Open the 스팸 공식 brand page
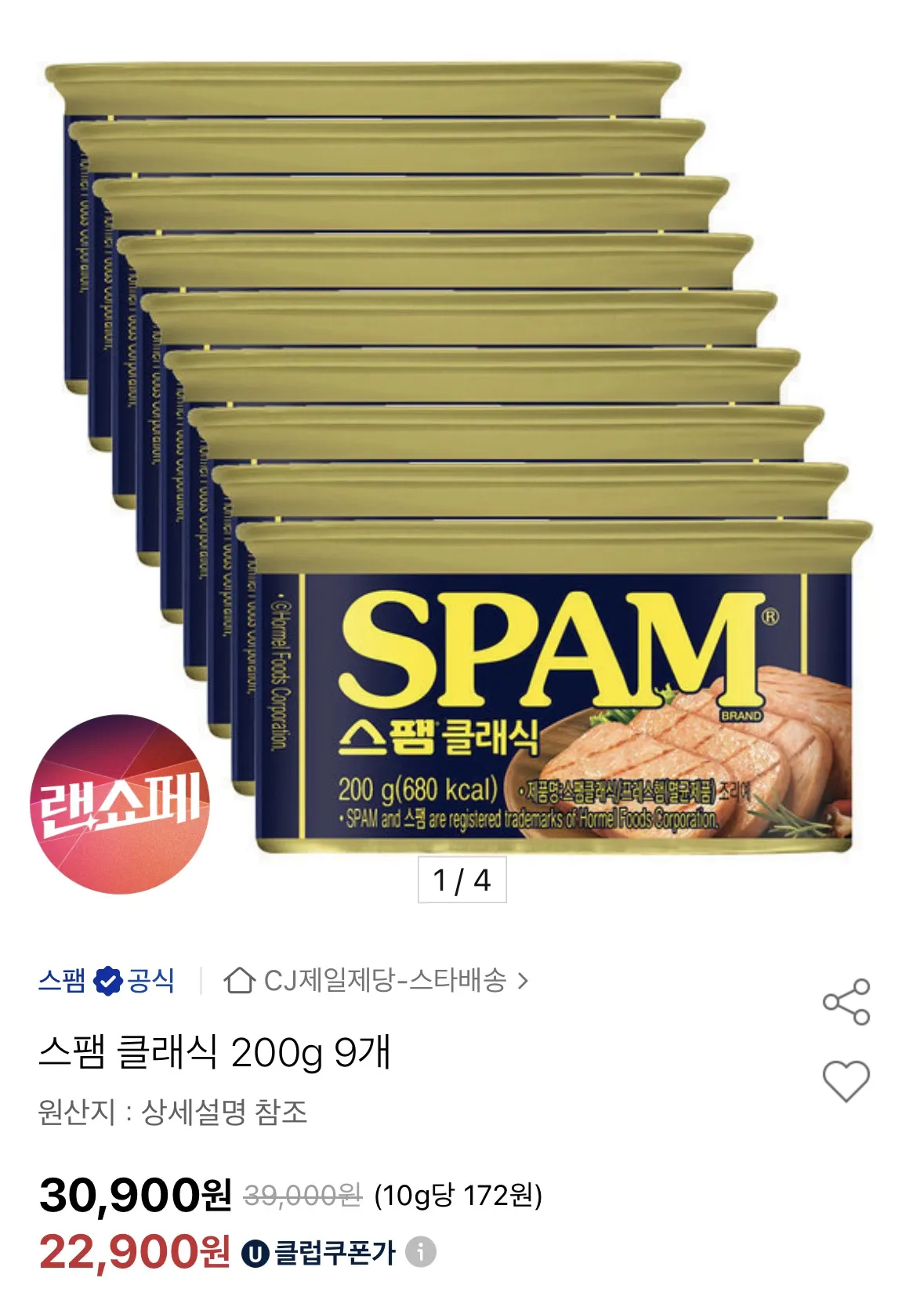 107,981
